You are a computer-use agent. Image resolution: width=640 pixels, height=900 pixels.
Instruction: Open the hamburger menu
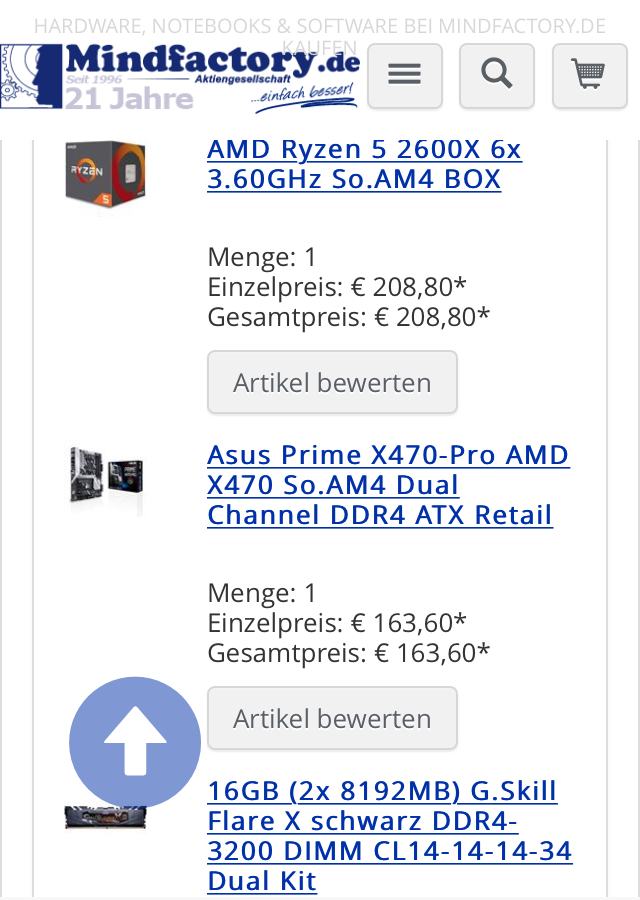coord(404,74)
